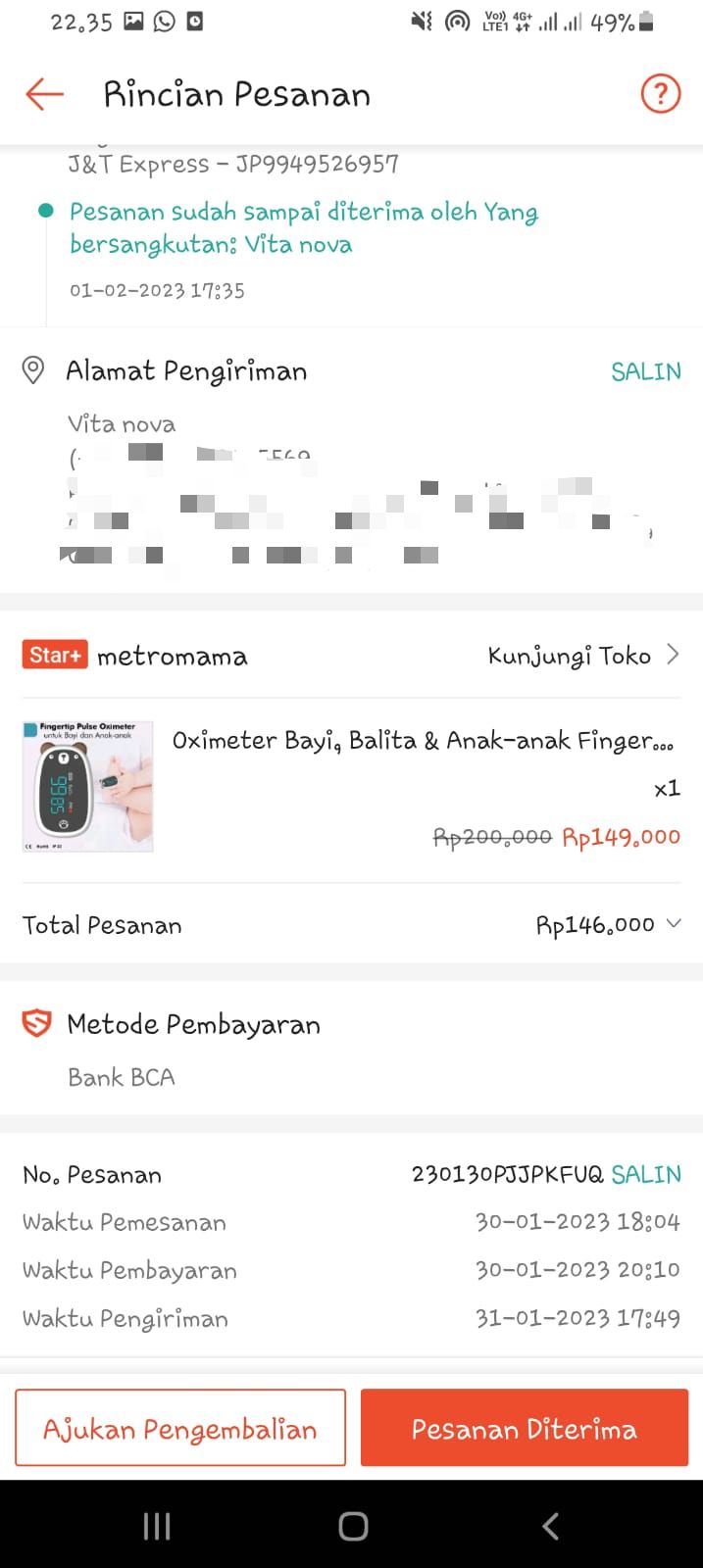Image resolution: width=703 pixels, height=1568 pixels.
Task: Go to the phone's home screen
Action: coord(353,1526)
